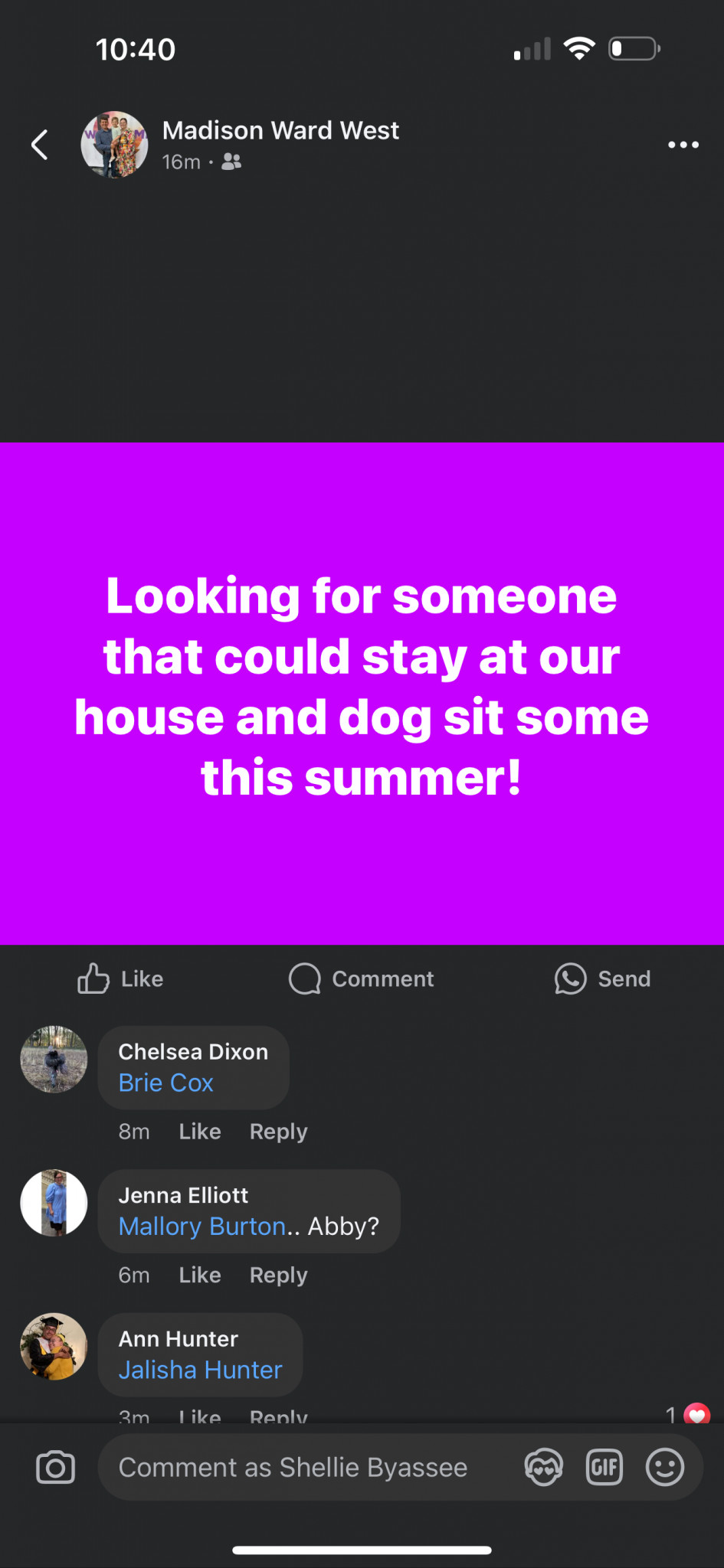724x1568 pixels.
Task: Reply to Chelsea Dixon's comment
Action: 278,1132
